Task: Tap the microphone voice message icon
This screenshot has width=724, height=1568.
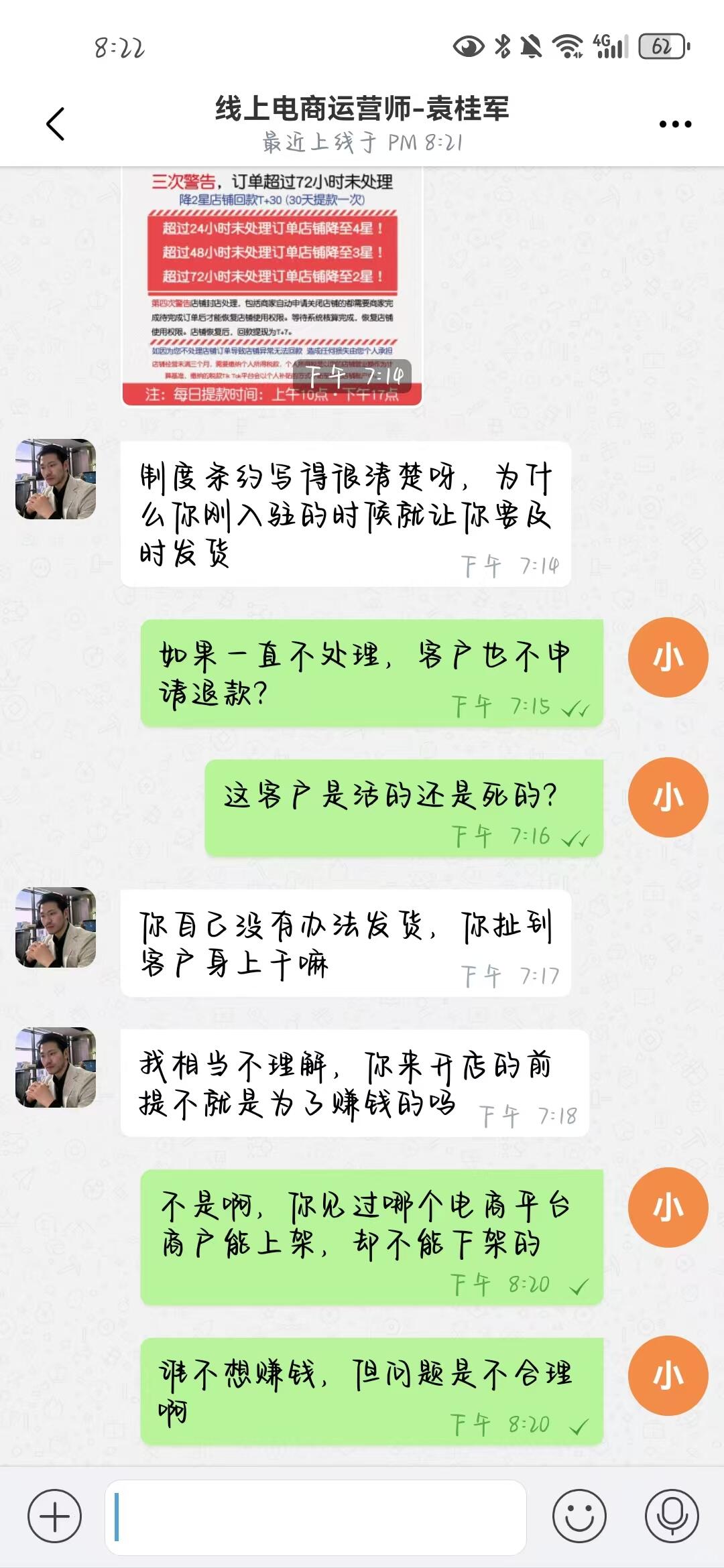Action: click(671, 1516)
